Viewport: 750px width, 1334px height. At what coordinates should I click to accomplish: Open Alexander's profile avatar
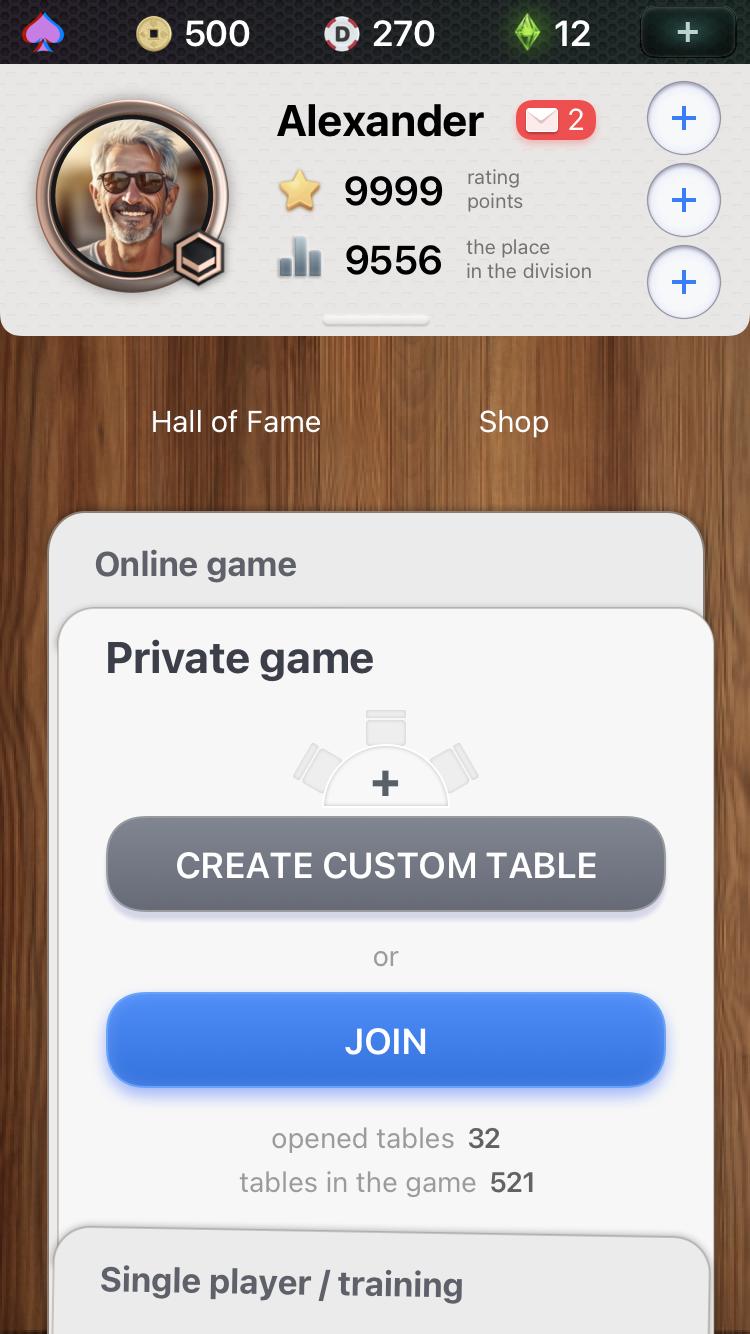point(132,195)
